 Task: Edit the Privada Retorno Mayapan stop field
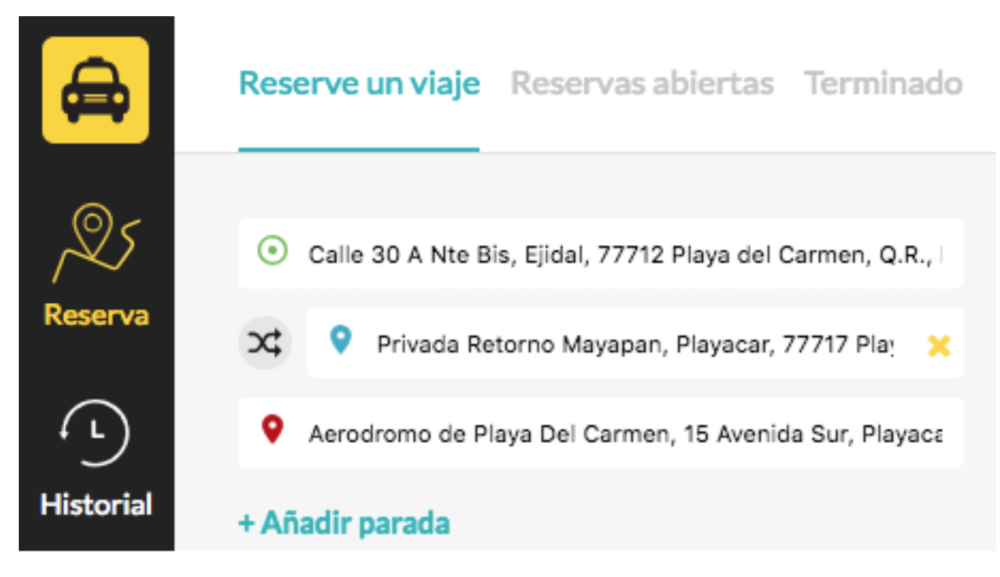click(x=620, y=344)
